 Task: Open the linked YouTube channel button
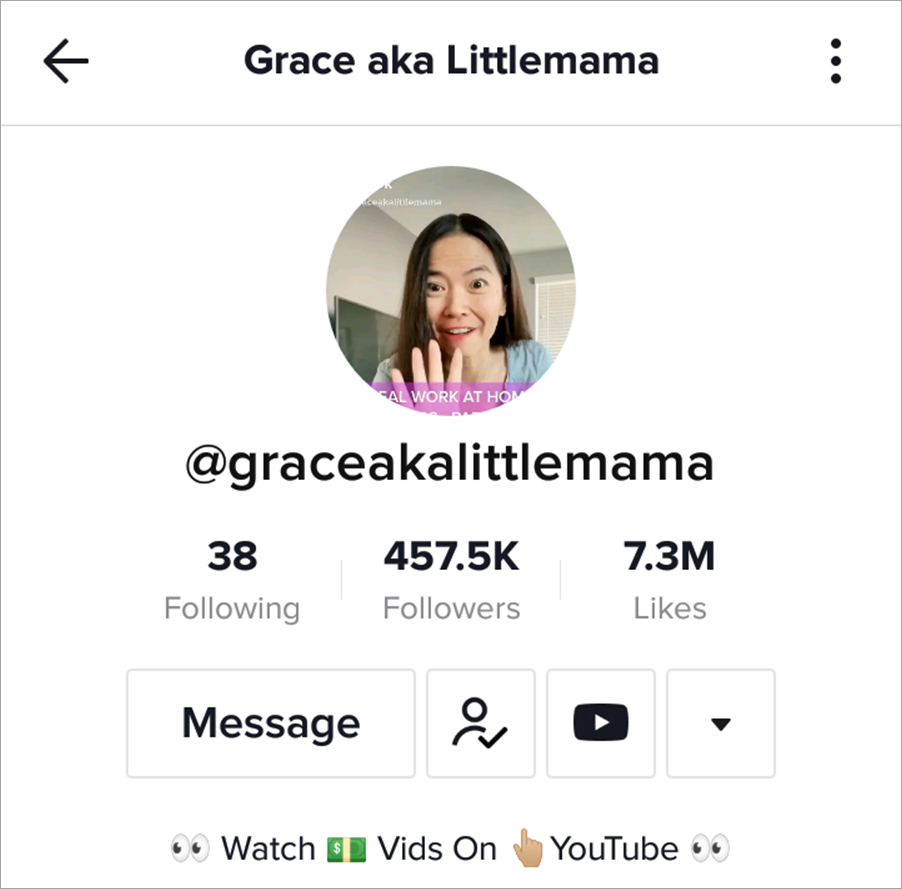click(x=601, y=723)
